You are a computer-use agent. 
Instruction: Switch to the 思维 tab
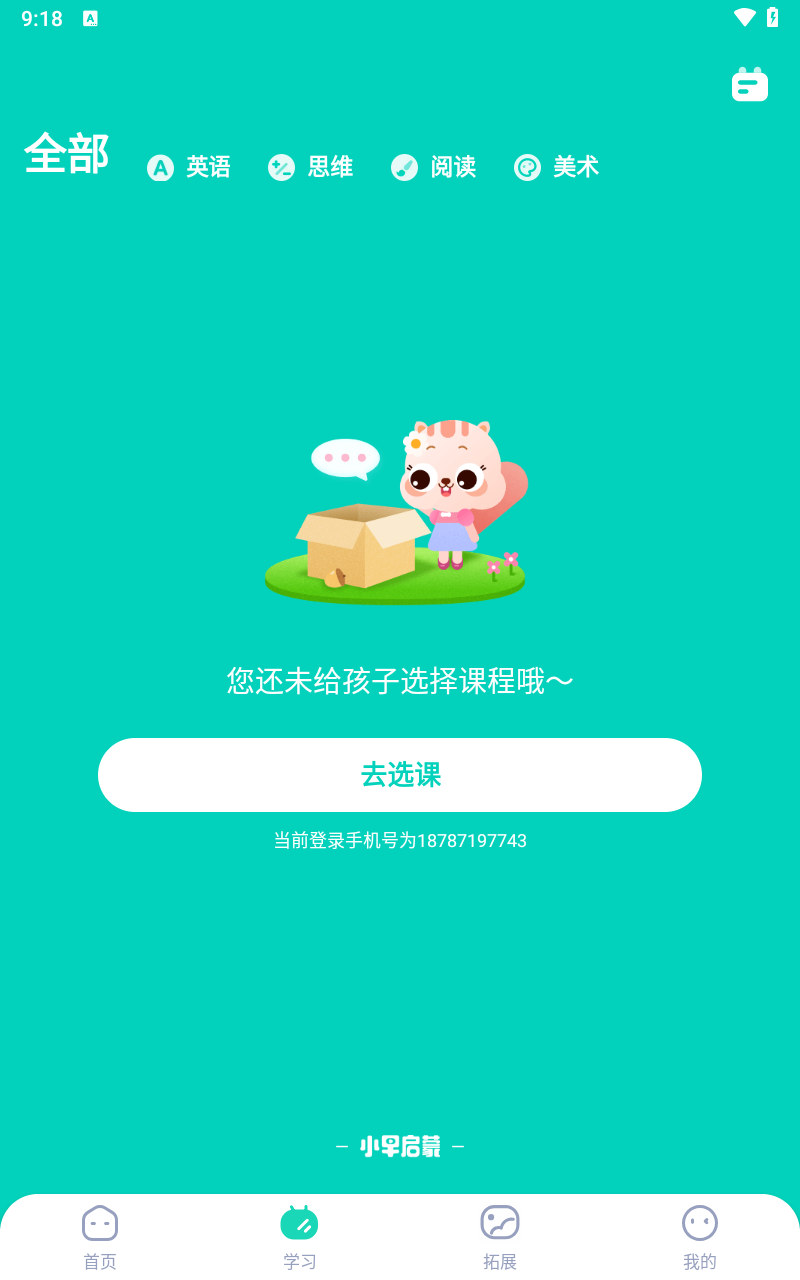pyautogui.click(x=311, y=167)
